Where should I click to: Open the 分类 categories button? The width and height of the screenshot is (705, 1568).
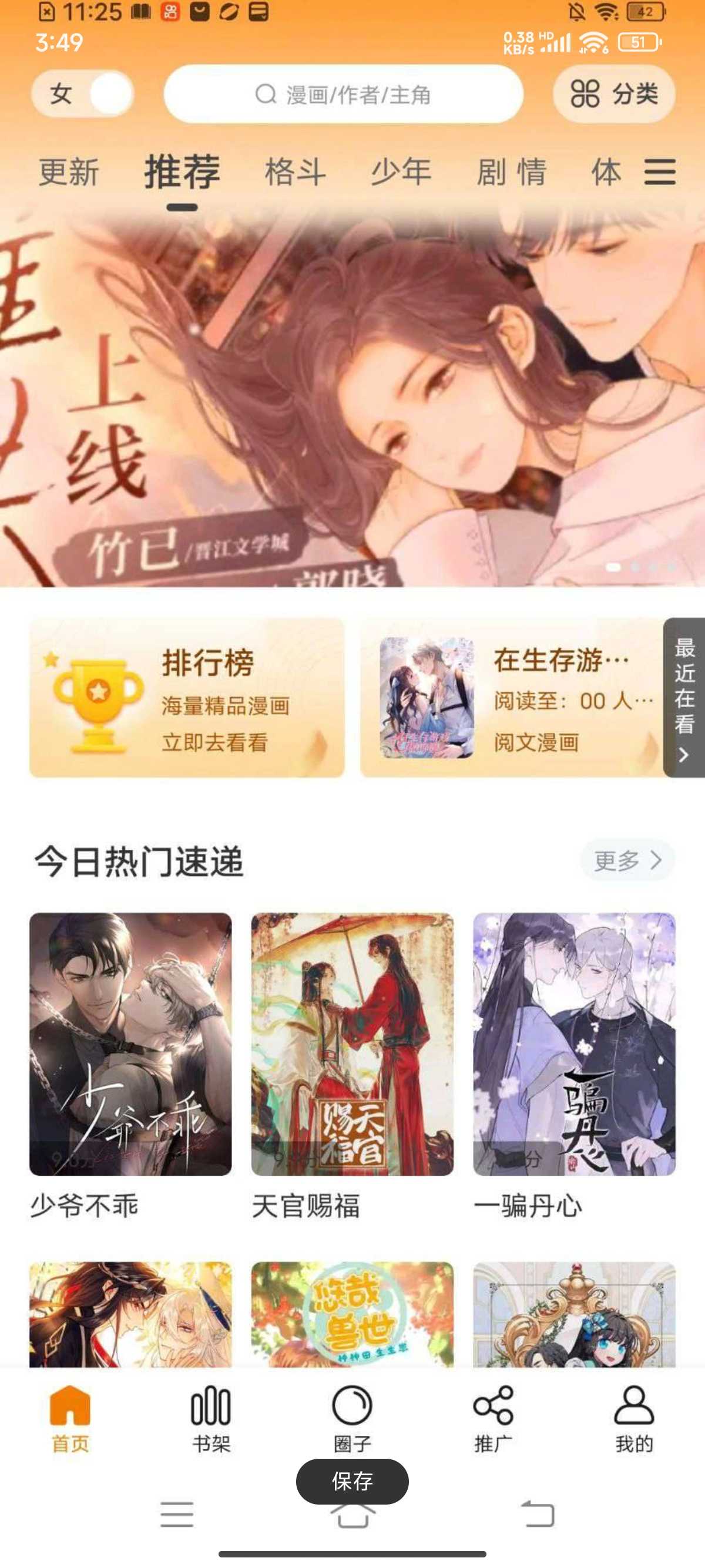point(614,95)
